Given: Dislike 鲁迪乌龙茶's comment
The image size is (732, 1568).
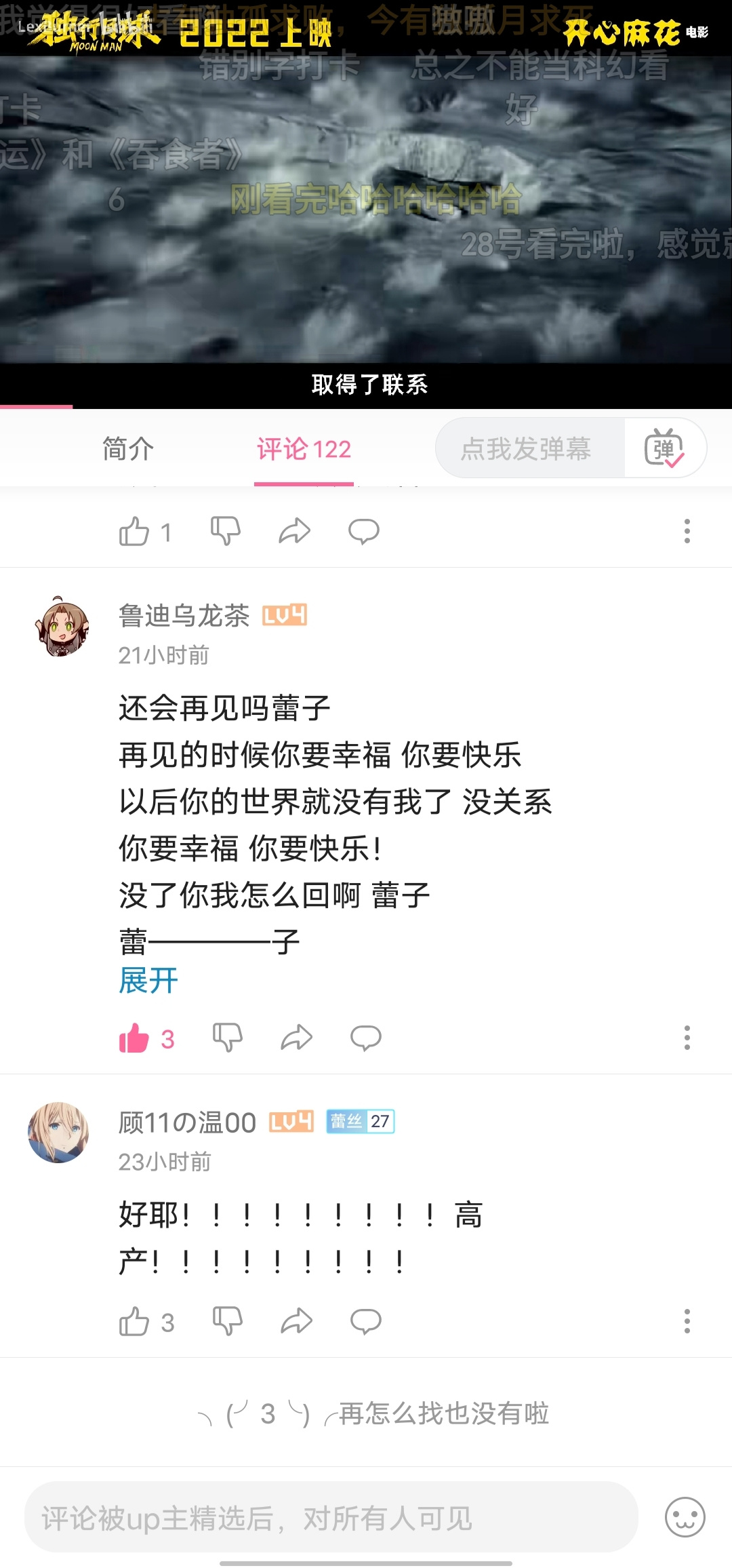Looking at the screenshot, I should tap(227, 1038).
